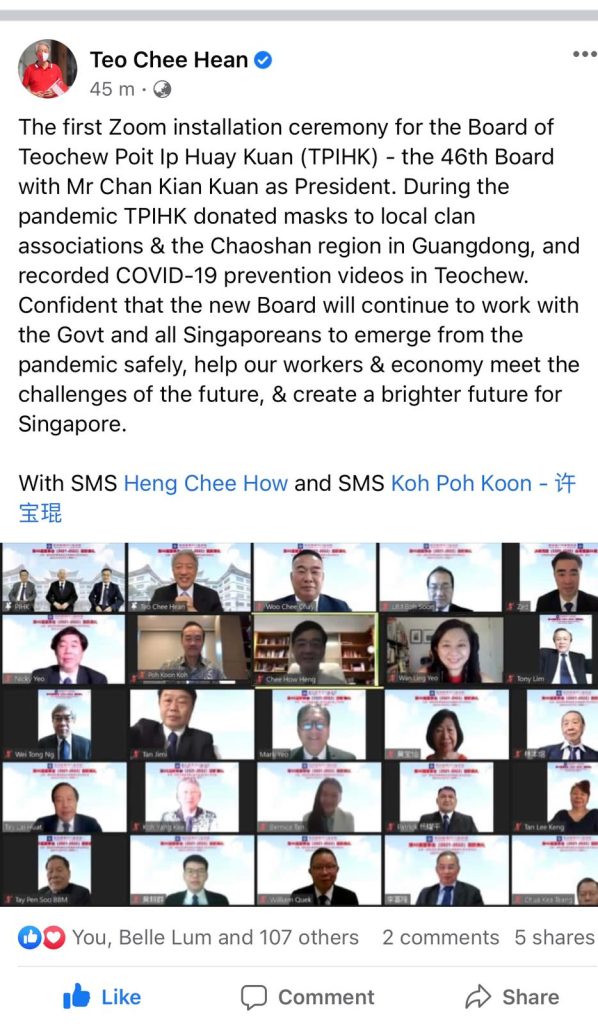Screen dimensions: 598x1024
Task: Unlike the post with the Like button
Action: click(102, 997)
